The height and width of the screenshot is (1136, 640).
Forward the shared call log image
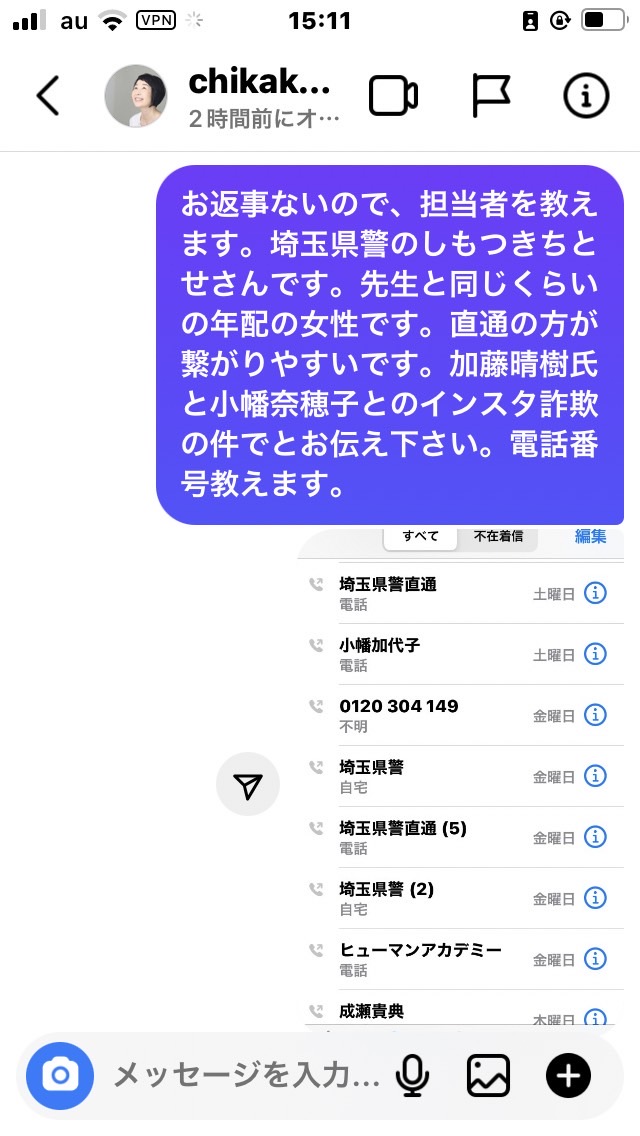point(248,784)
